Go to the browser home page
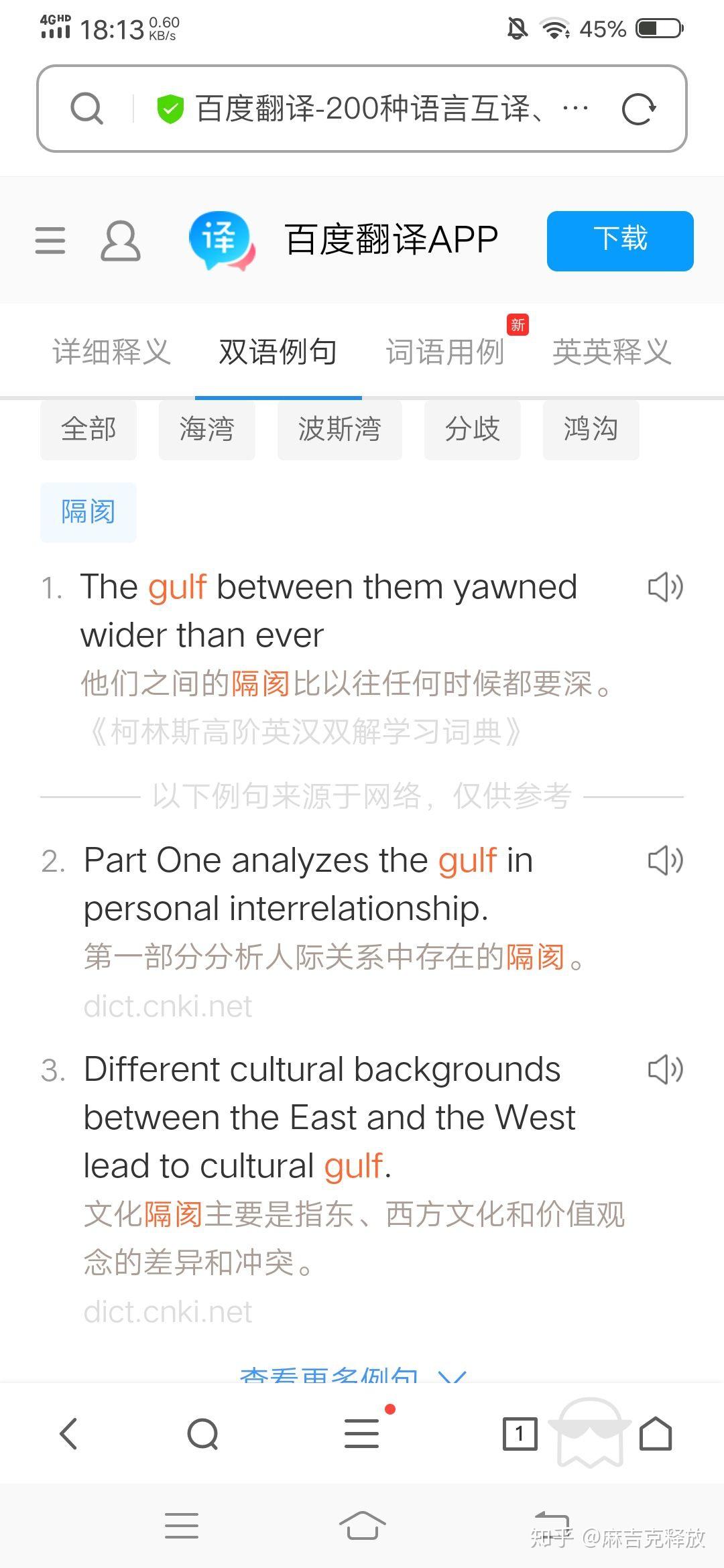The height and width of the screenshot is (1568, 724). click(655, 1434)
